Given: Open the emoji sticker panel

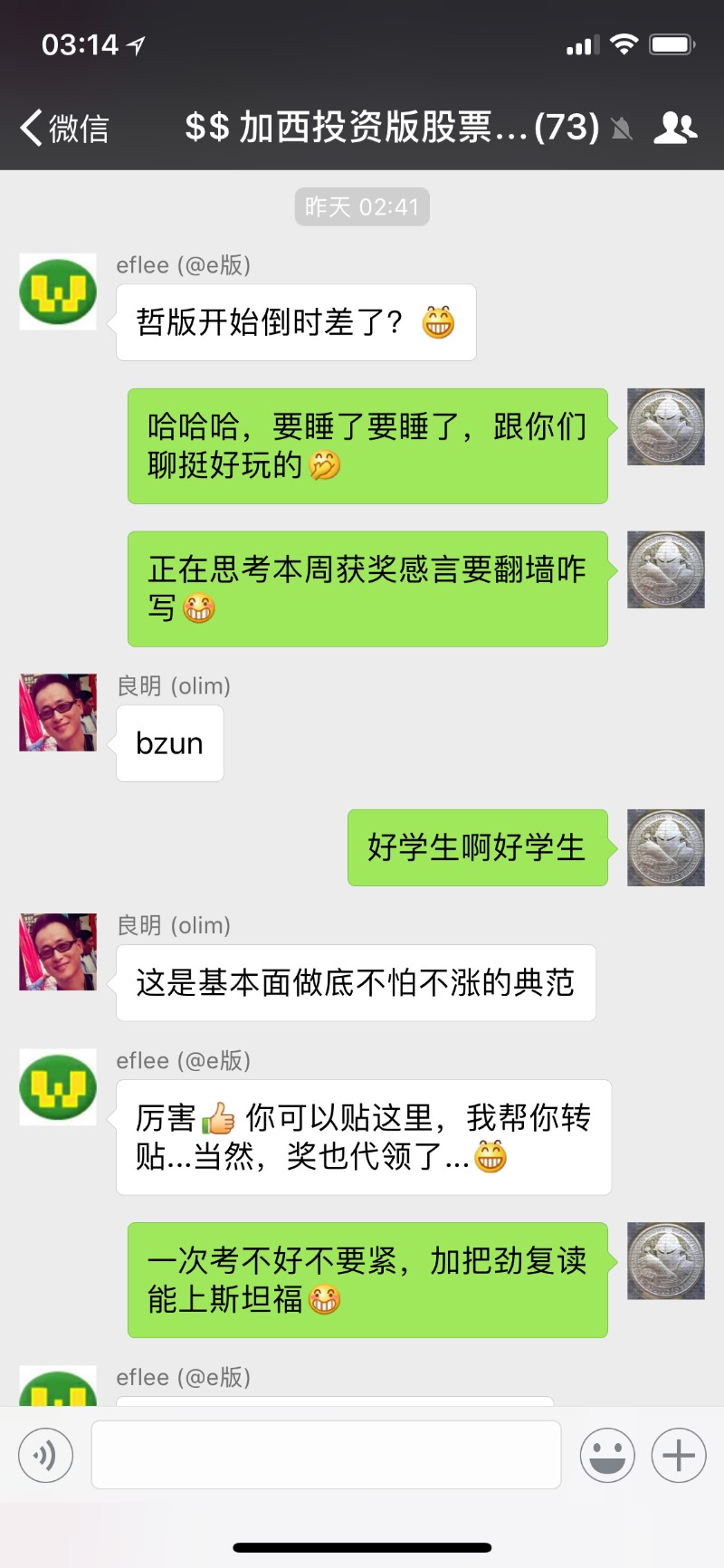Looking at the screenshot, I should click(x=607, y=1455).
